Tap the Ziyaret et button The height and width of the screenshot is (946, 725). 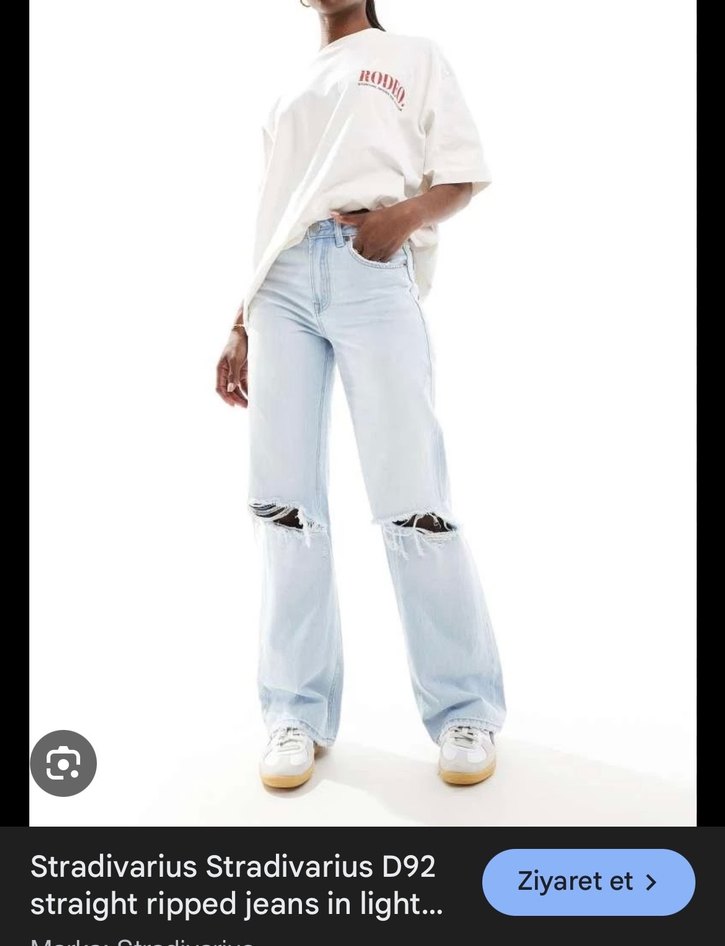tap(588, 882)
